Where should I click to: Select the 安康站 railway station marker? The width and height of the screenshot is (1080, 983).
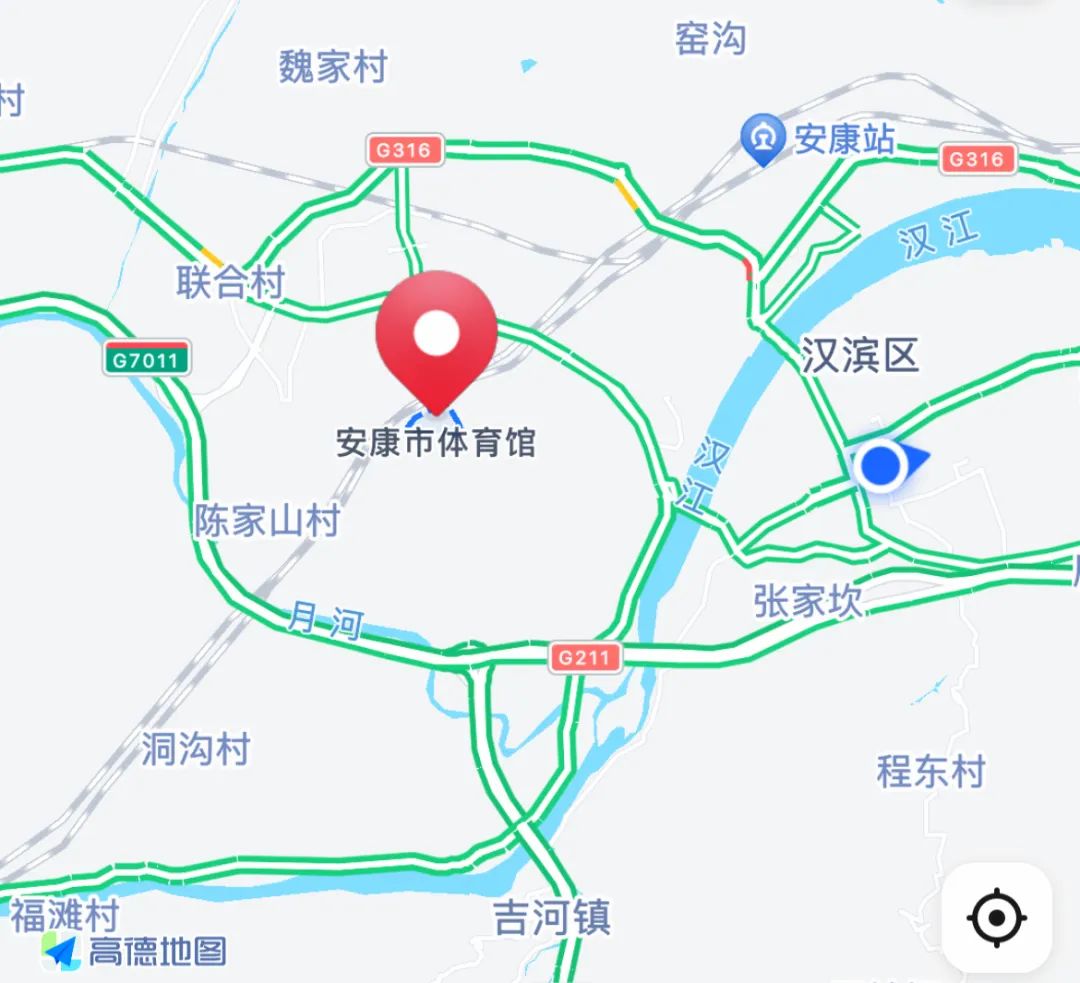pyautogui.click(x=763, y=138)
